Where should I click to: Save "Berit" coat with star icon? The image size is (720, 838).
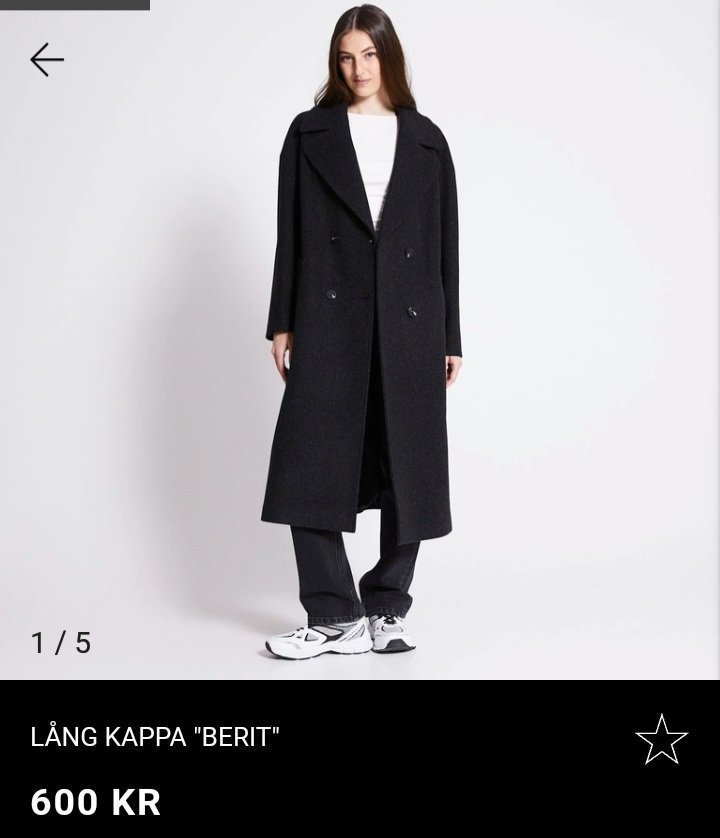pos(661,740)
